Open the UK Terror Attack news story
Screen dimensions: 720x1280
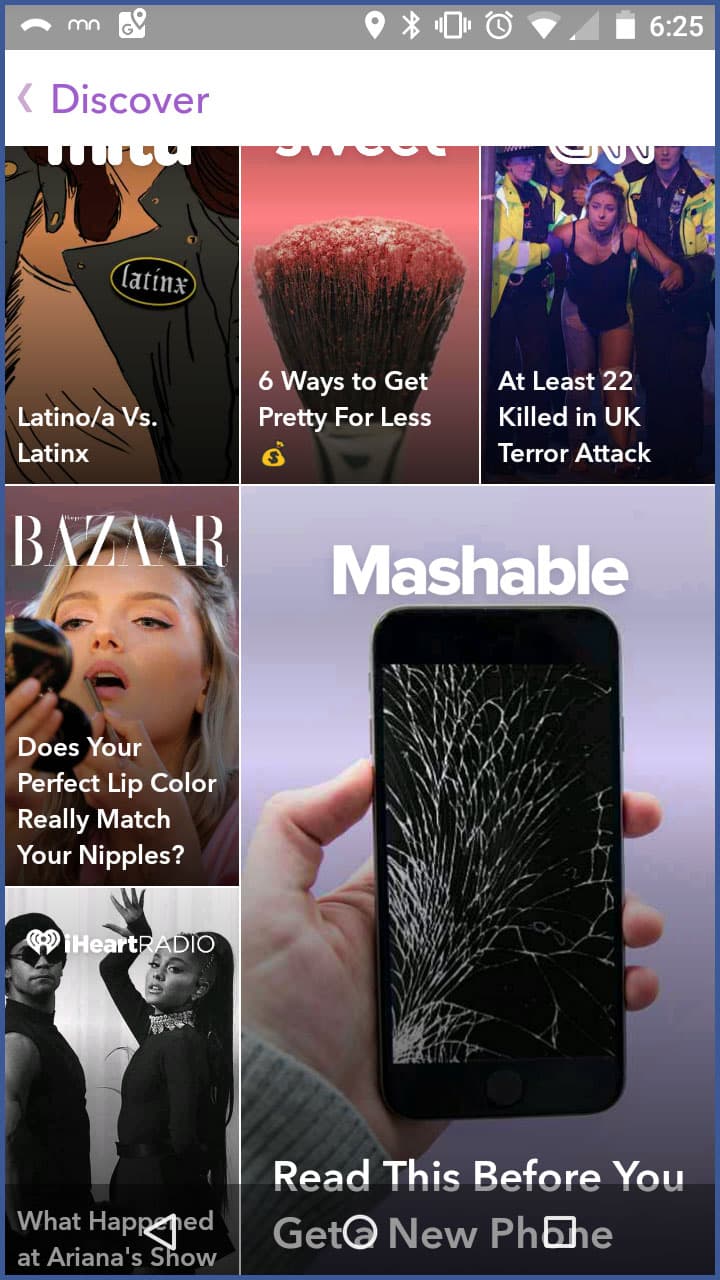[x=598, y=315]
